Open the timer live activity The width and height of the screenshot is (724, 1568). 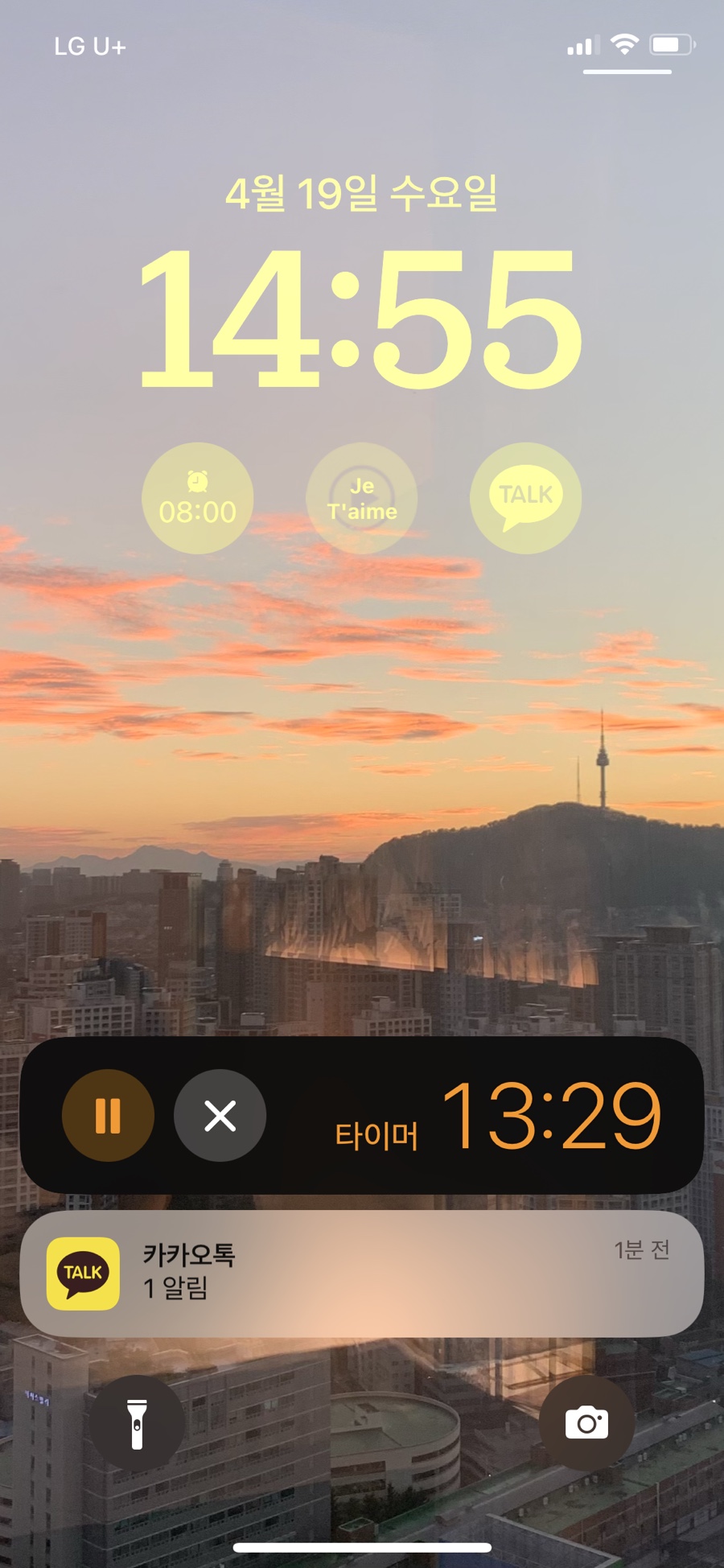tap(499, 1115)
